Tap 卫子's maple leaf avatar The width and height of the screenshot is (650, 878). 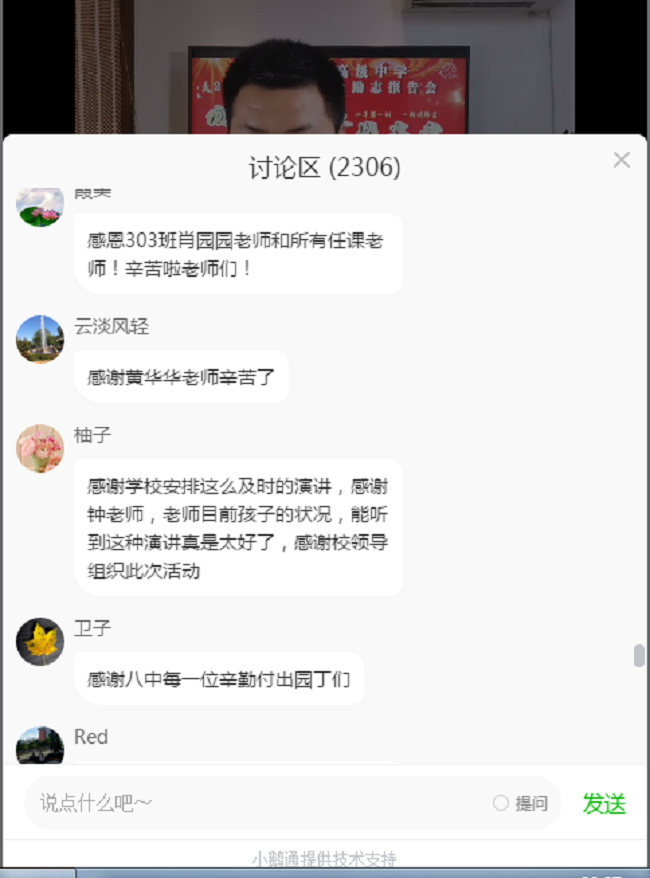(x=40, y=641)
